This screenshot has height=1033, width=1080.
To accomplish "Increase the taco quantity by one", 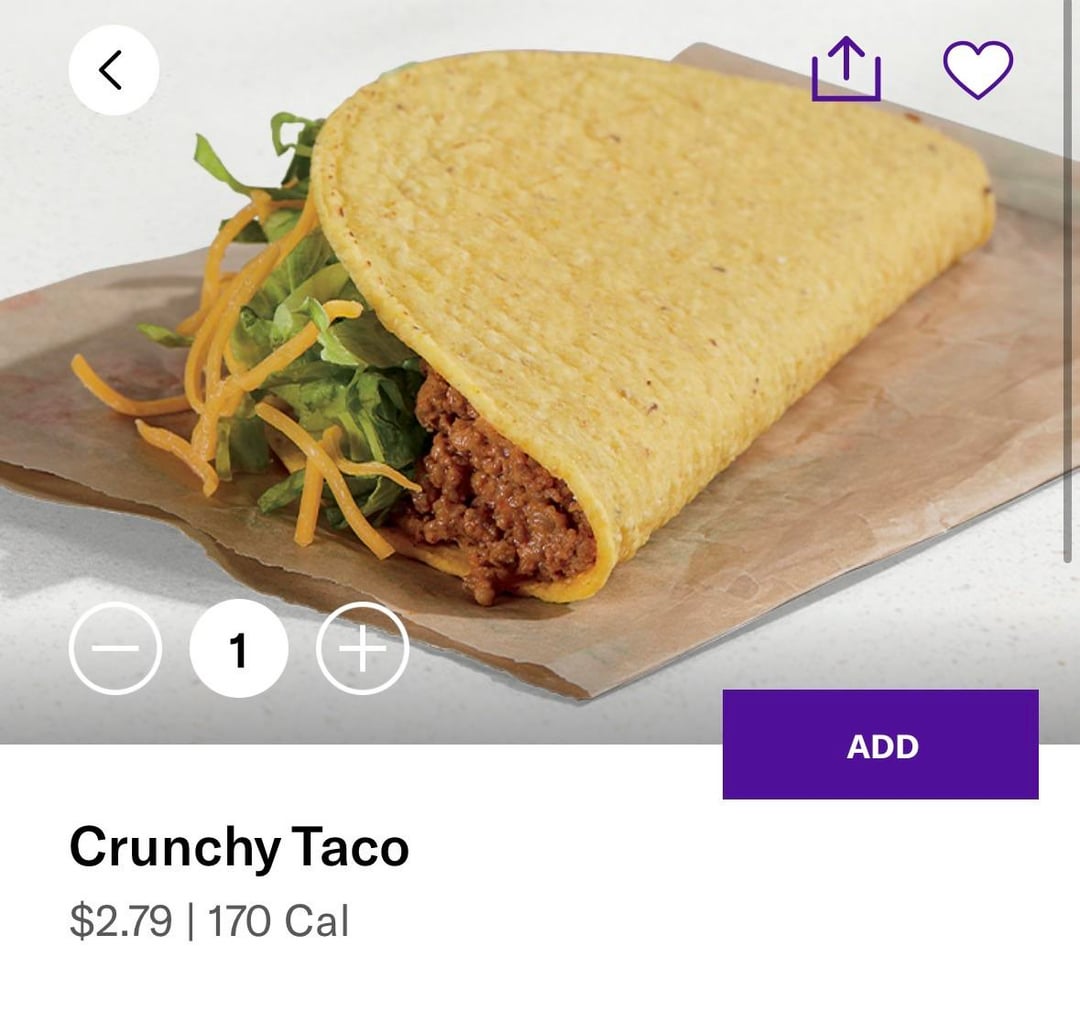I will click(362, 650).
